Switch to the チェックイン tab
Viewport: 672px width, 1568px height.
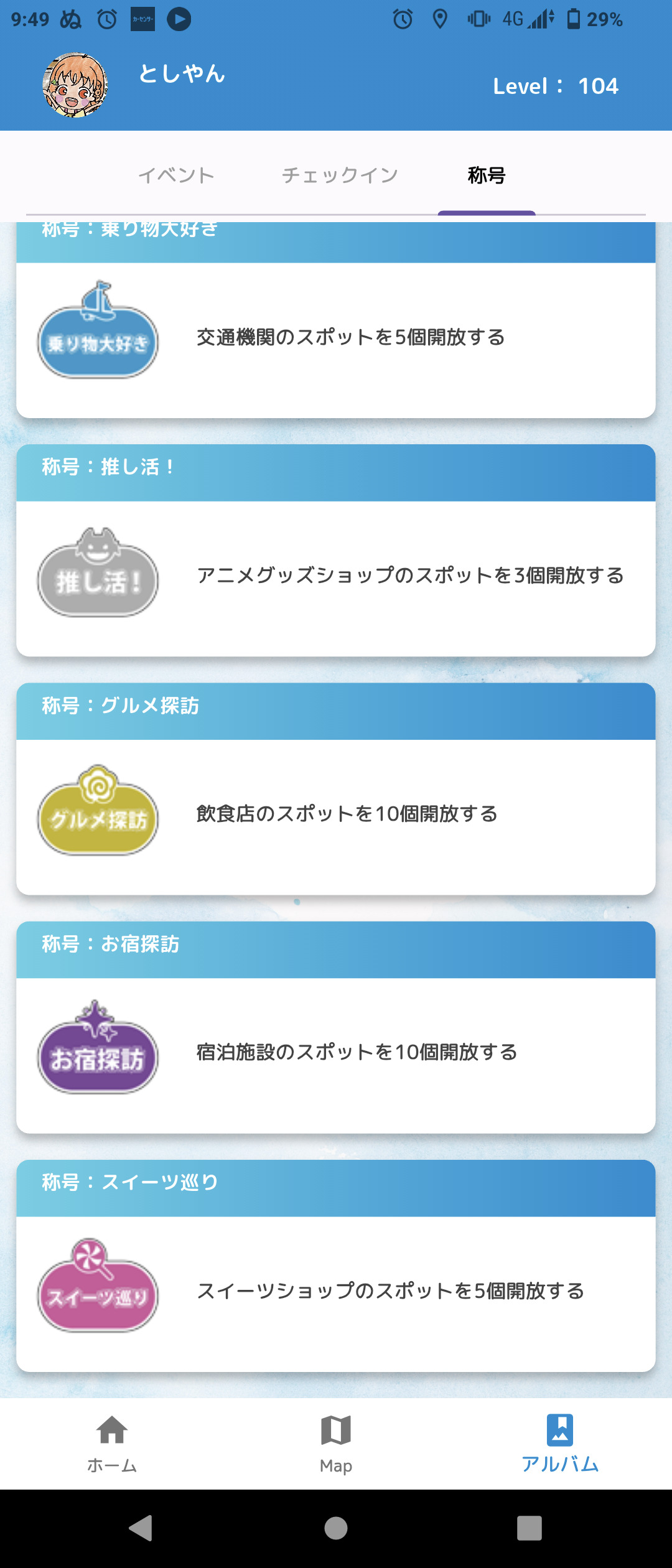[340, 175]
